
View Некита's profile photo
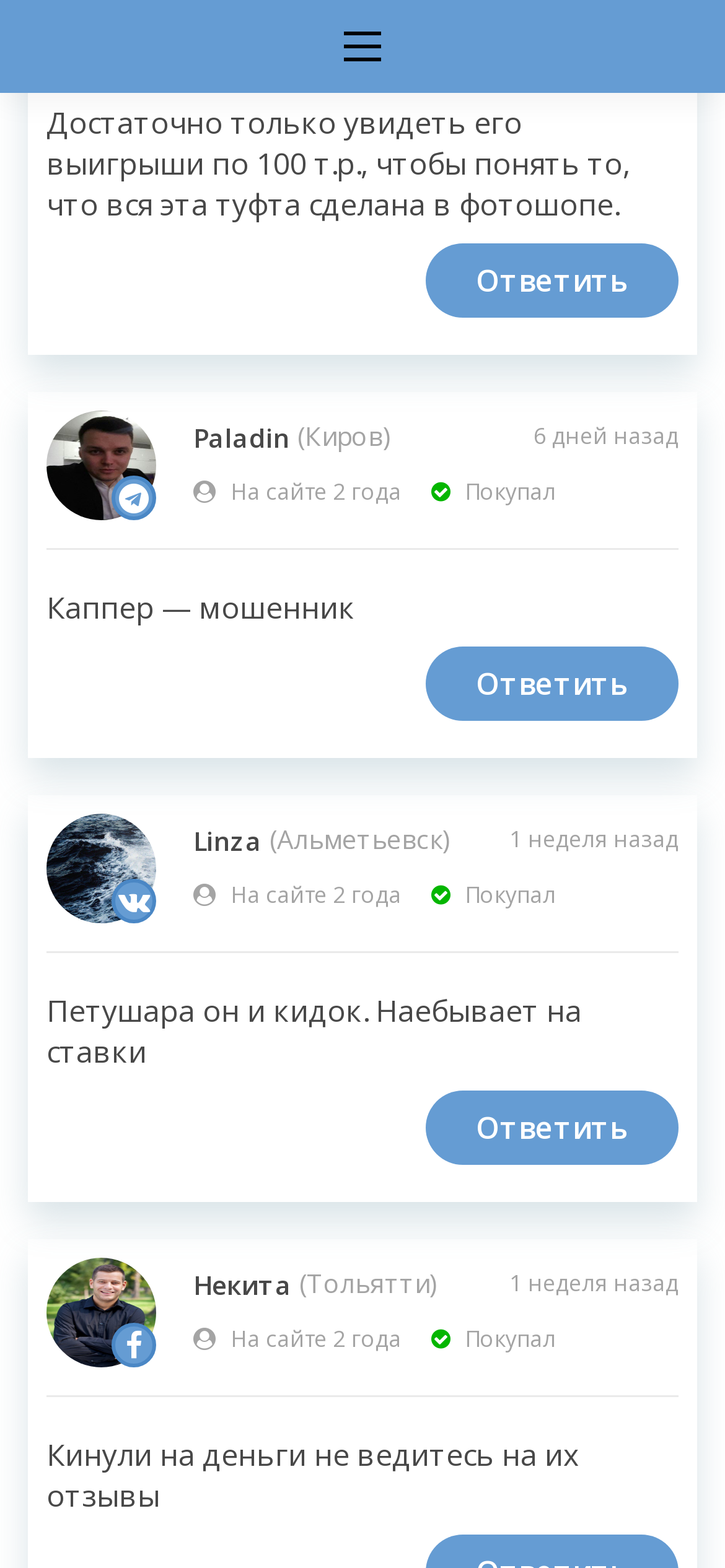point(101,1312)
